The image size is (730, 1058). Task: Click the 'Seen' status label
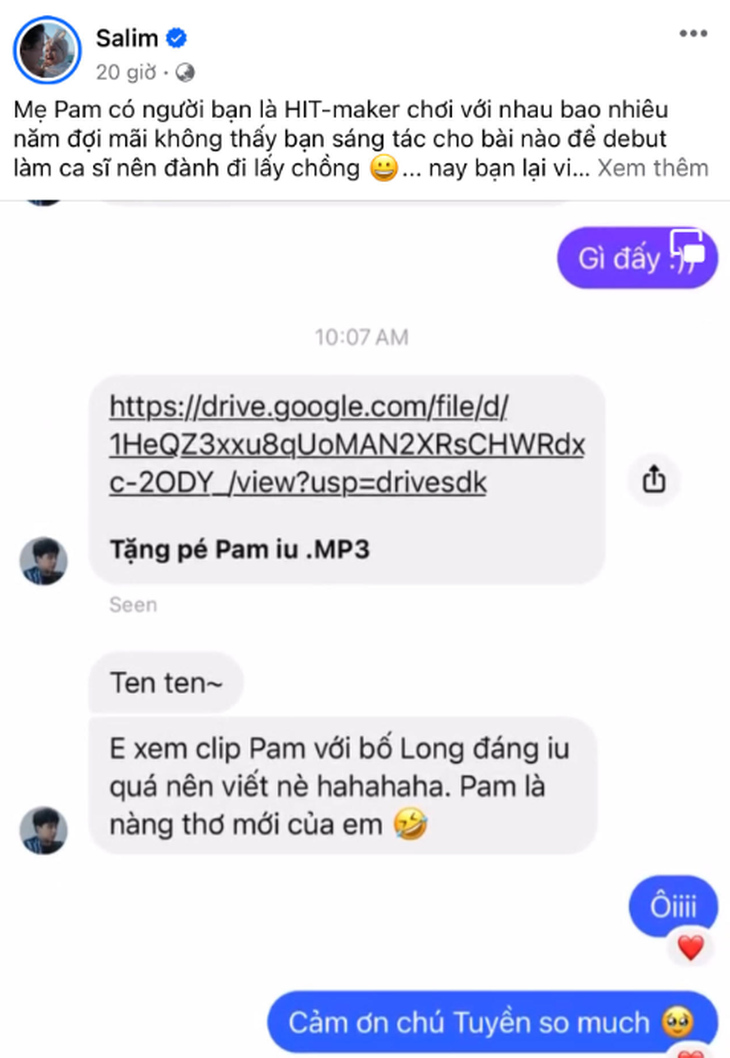pos(133,604)
